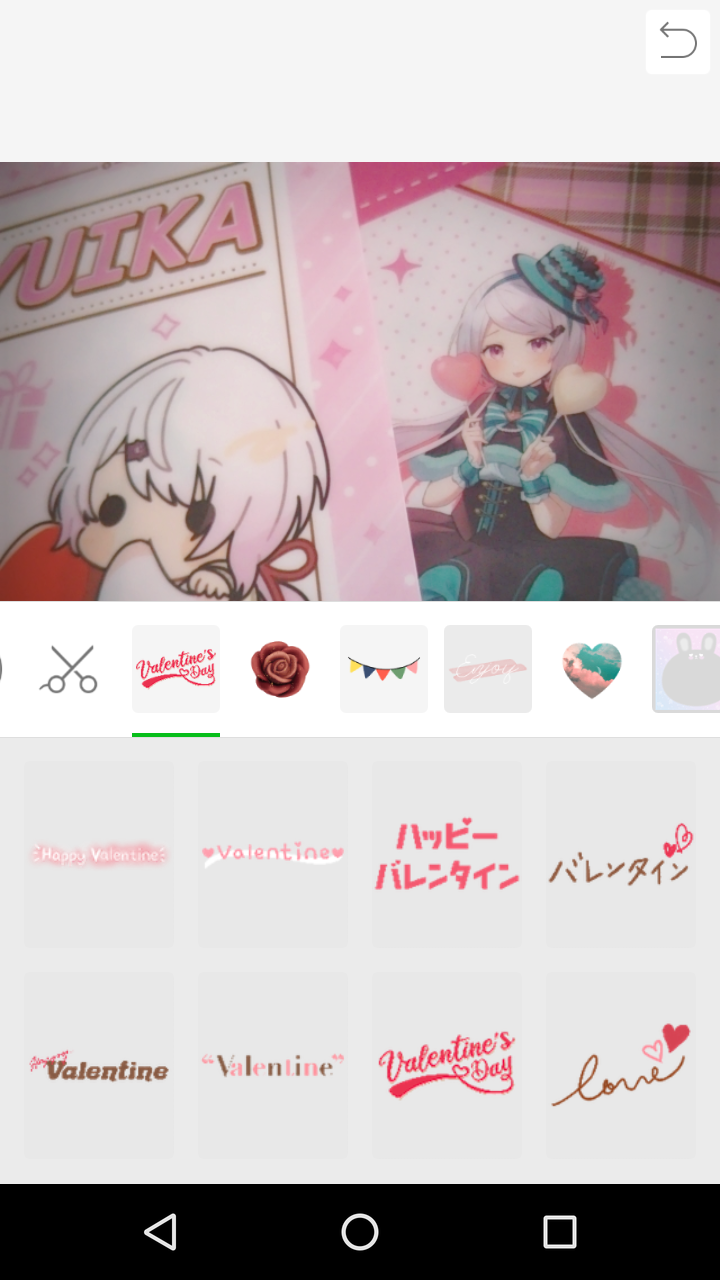Add the red Valentine's Day script sticker
The width and height of the screenshot is (720, 1280).
(x=447, y=1066)
